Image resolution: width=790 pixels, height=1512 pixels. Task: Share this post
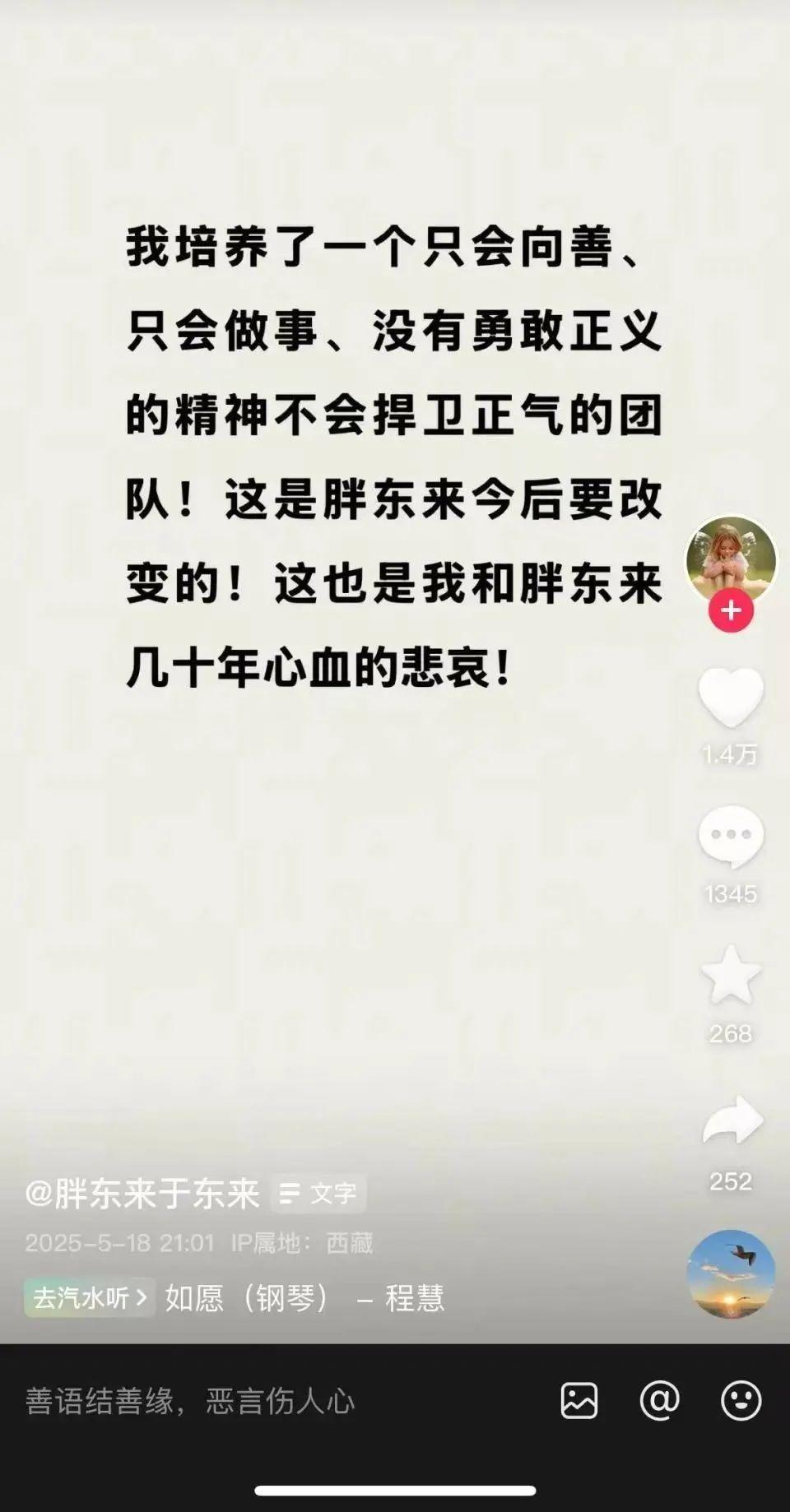point(731,1120)
